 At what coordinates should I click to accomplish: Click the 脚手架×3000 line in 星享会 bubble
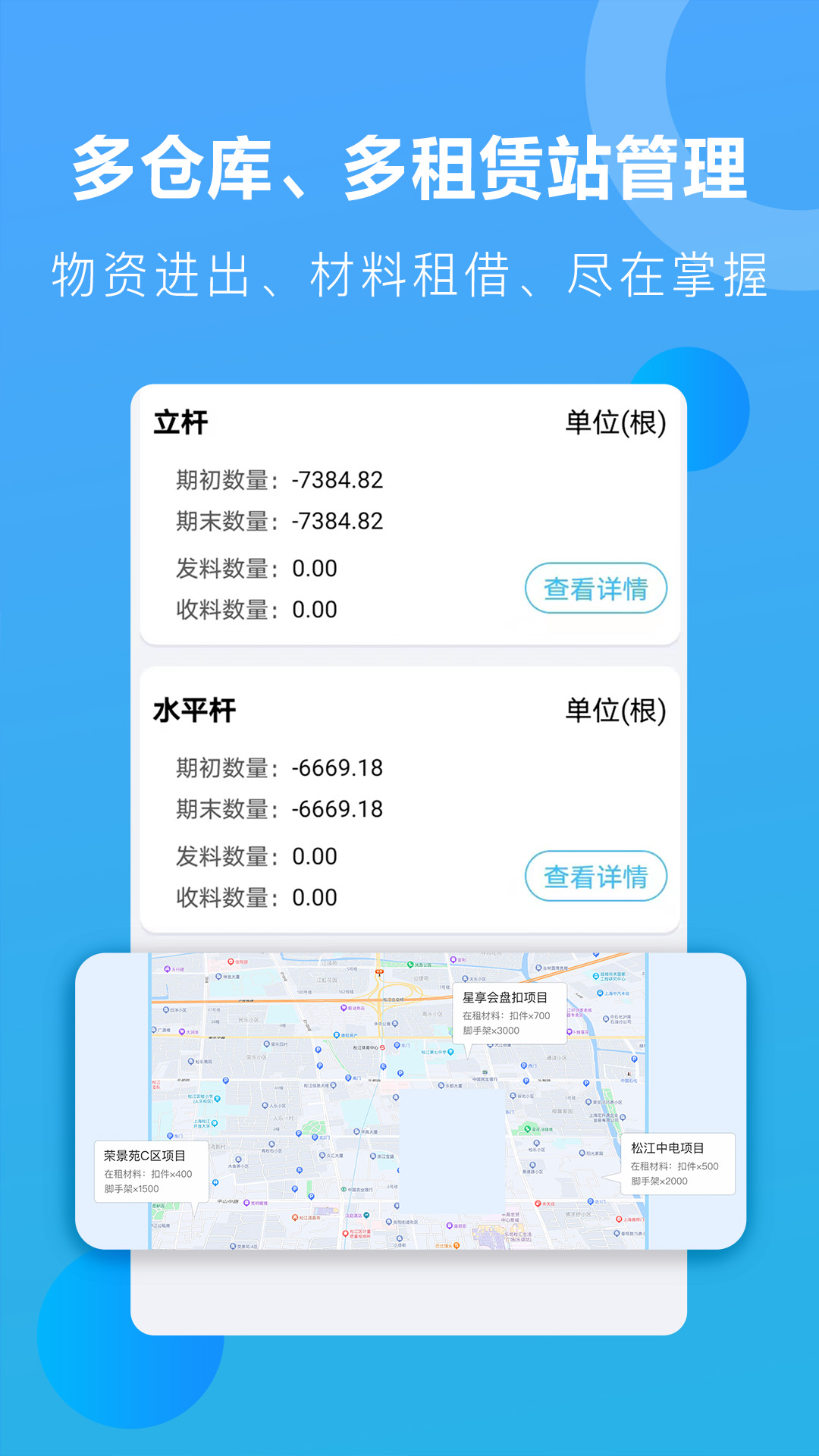(490, 1030)
